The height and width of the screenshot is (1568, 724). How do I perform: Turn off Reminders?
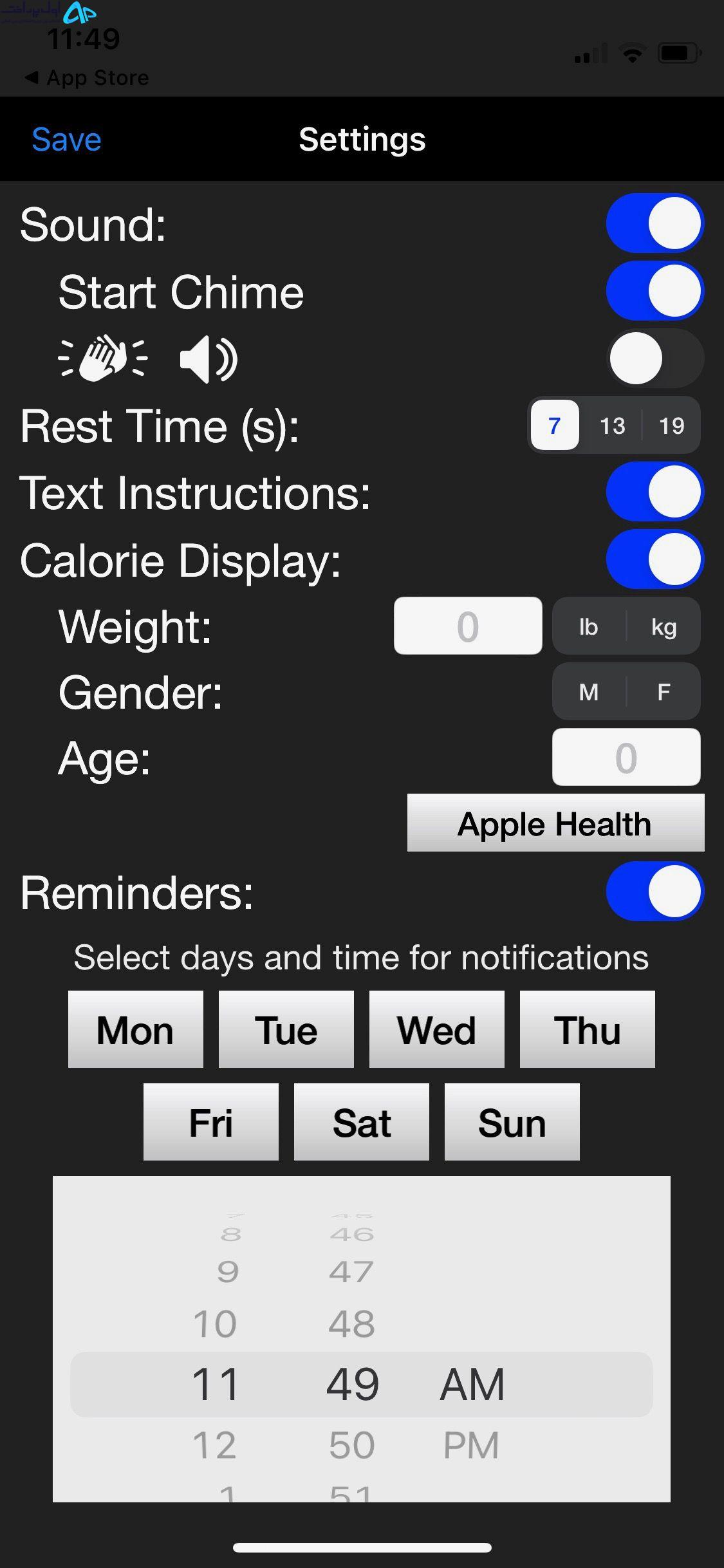tap(655, 891)
